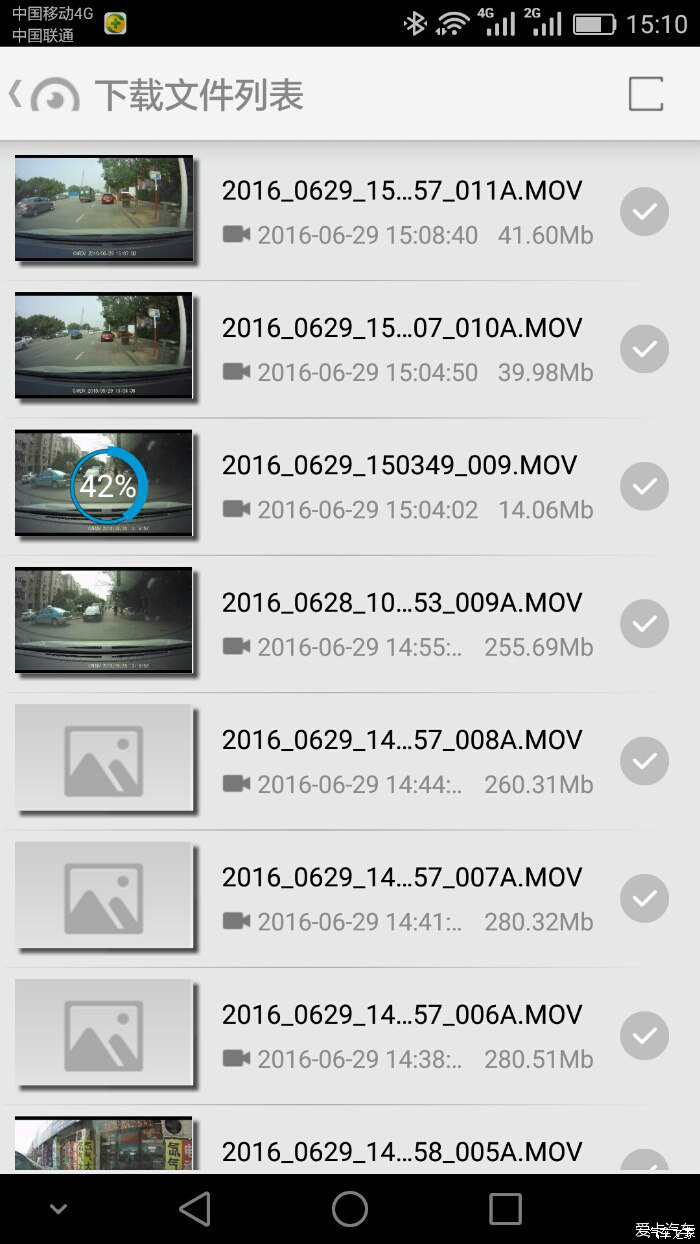The image size is (700, 1244).
Task: Open the recent apps overview
Action: click(x=505, y=1209)
